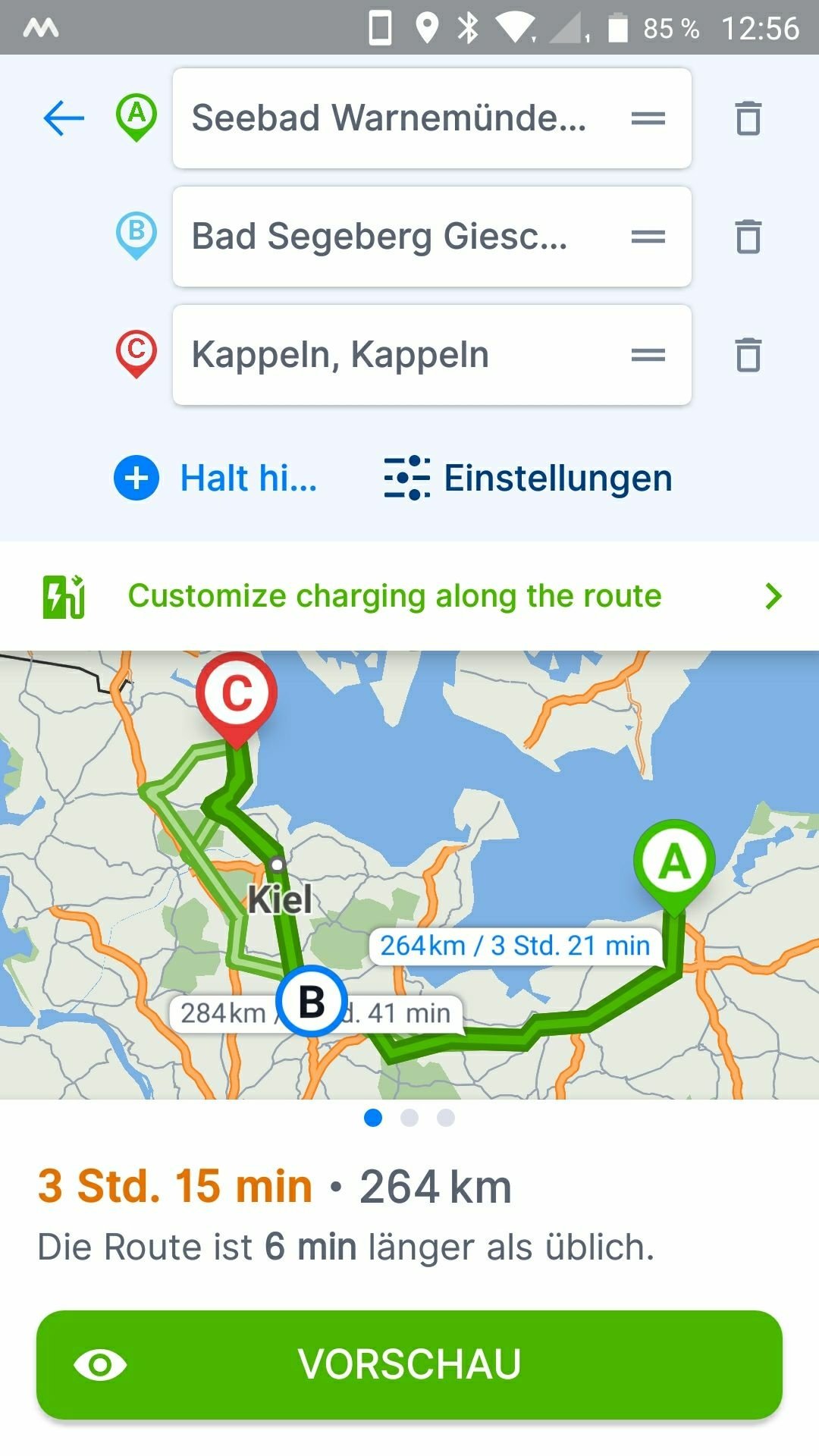Select the 264 km / 3 Std. 21 min route
Image resolution: width=819 pixels, height=1456 pixels.
pos(515,946)
